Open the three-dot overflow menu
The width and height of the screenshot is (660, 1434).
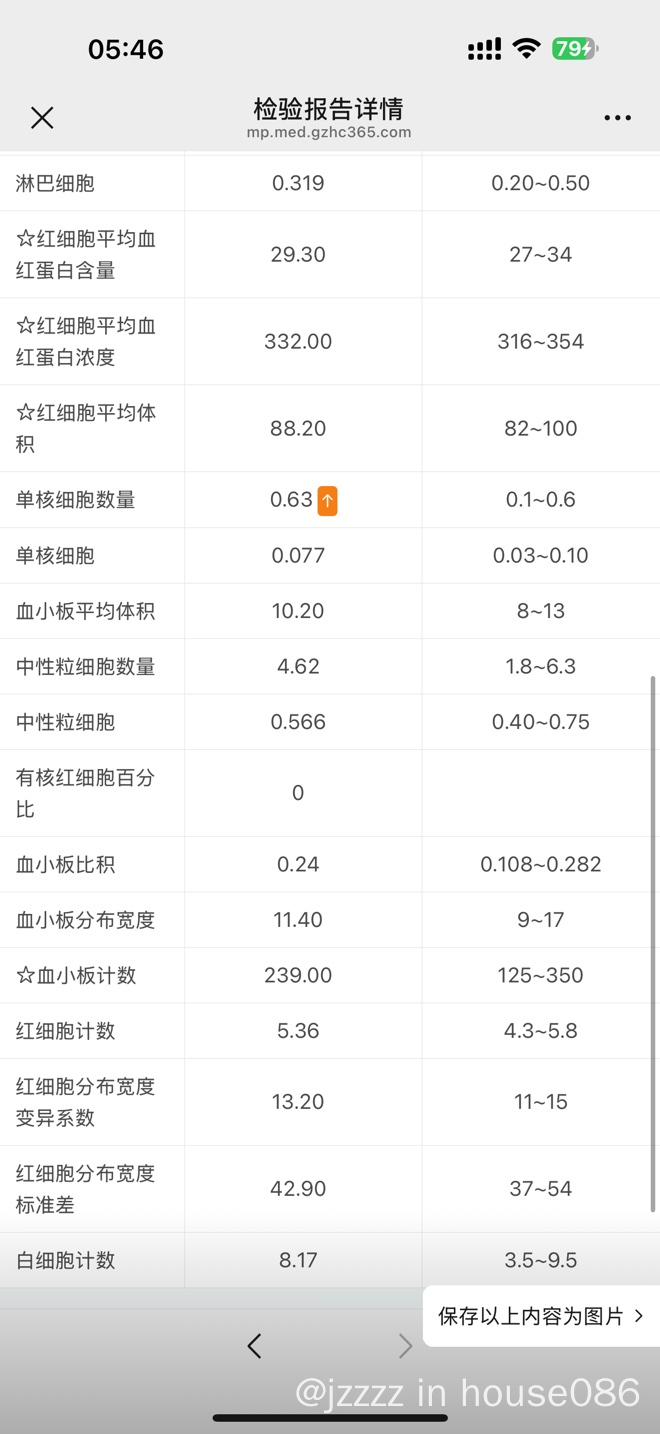(617, 118)
